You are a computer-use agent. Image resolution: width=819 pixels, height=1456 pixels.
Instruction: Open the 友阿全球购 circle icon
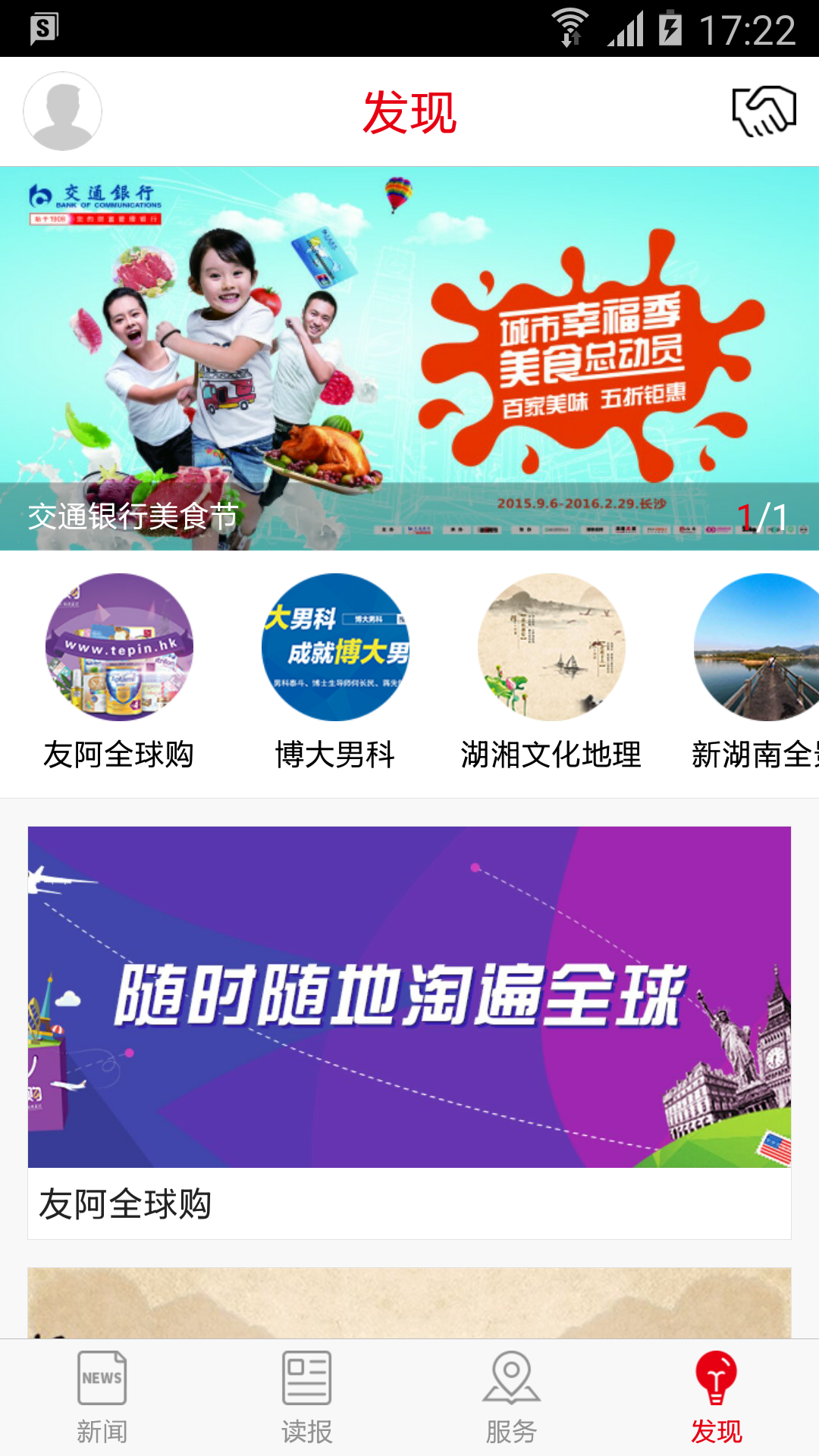[119, 647]
